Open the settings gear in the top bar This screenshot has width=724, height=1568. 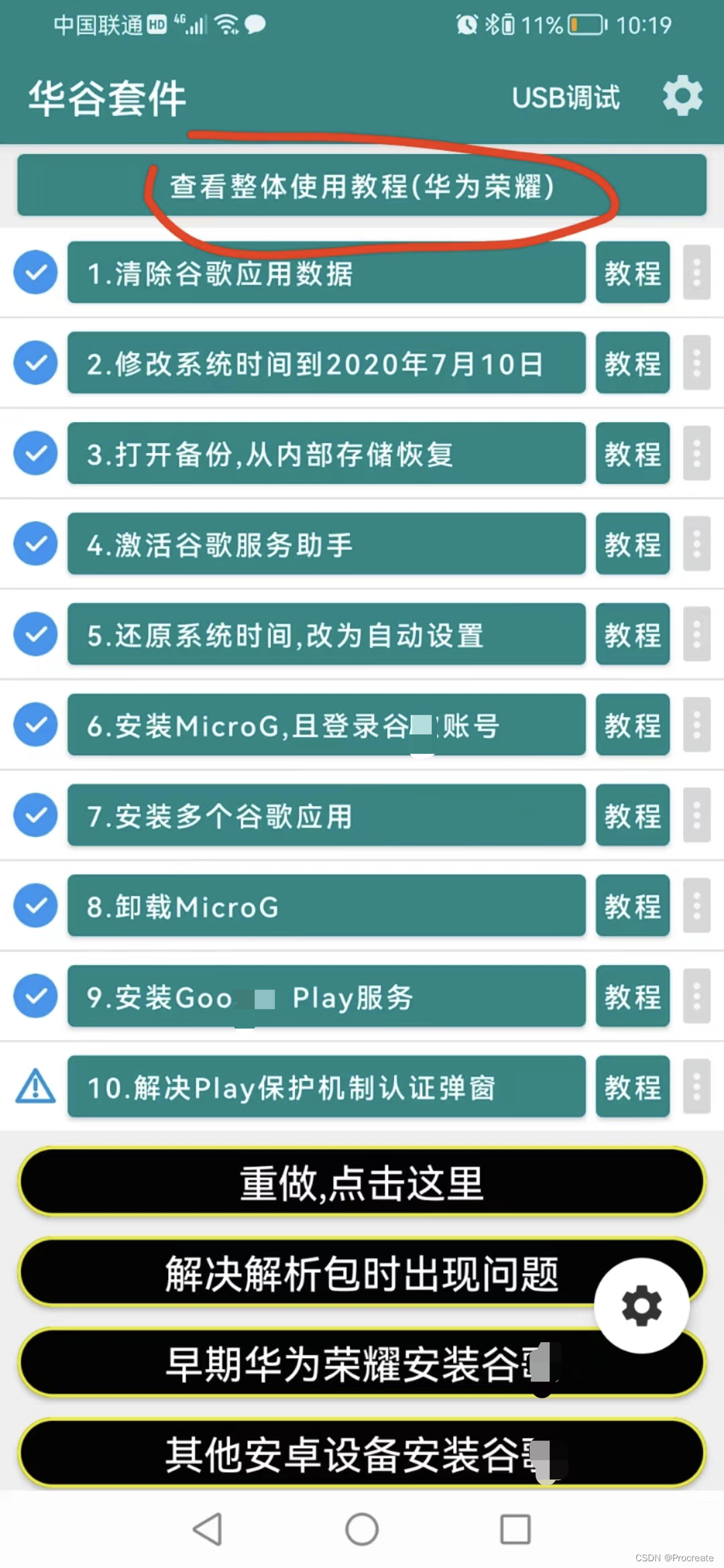pyautogui.click(x=682, y=96)
